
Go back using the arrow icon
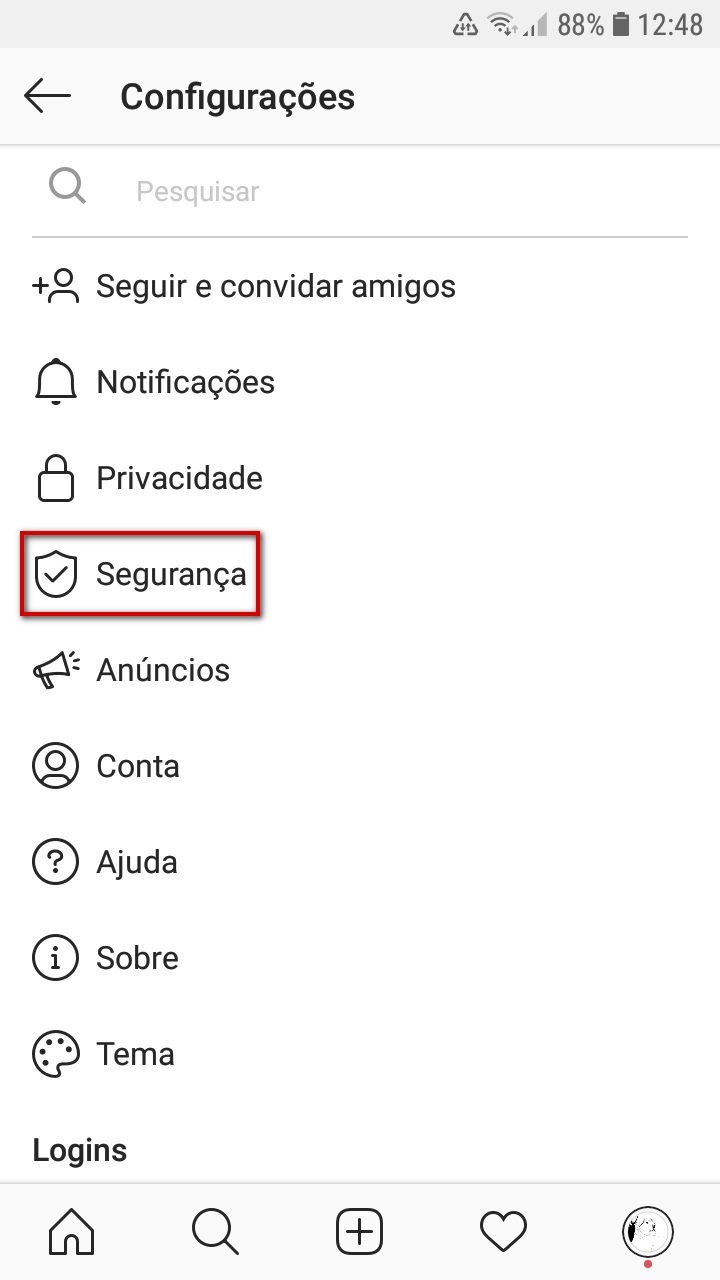coord(47,97)
